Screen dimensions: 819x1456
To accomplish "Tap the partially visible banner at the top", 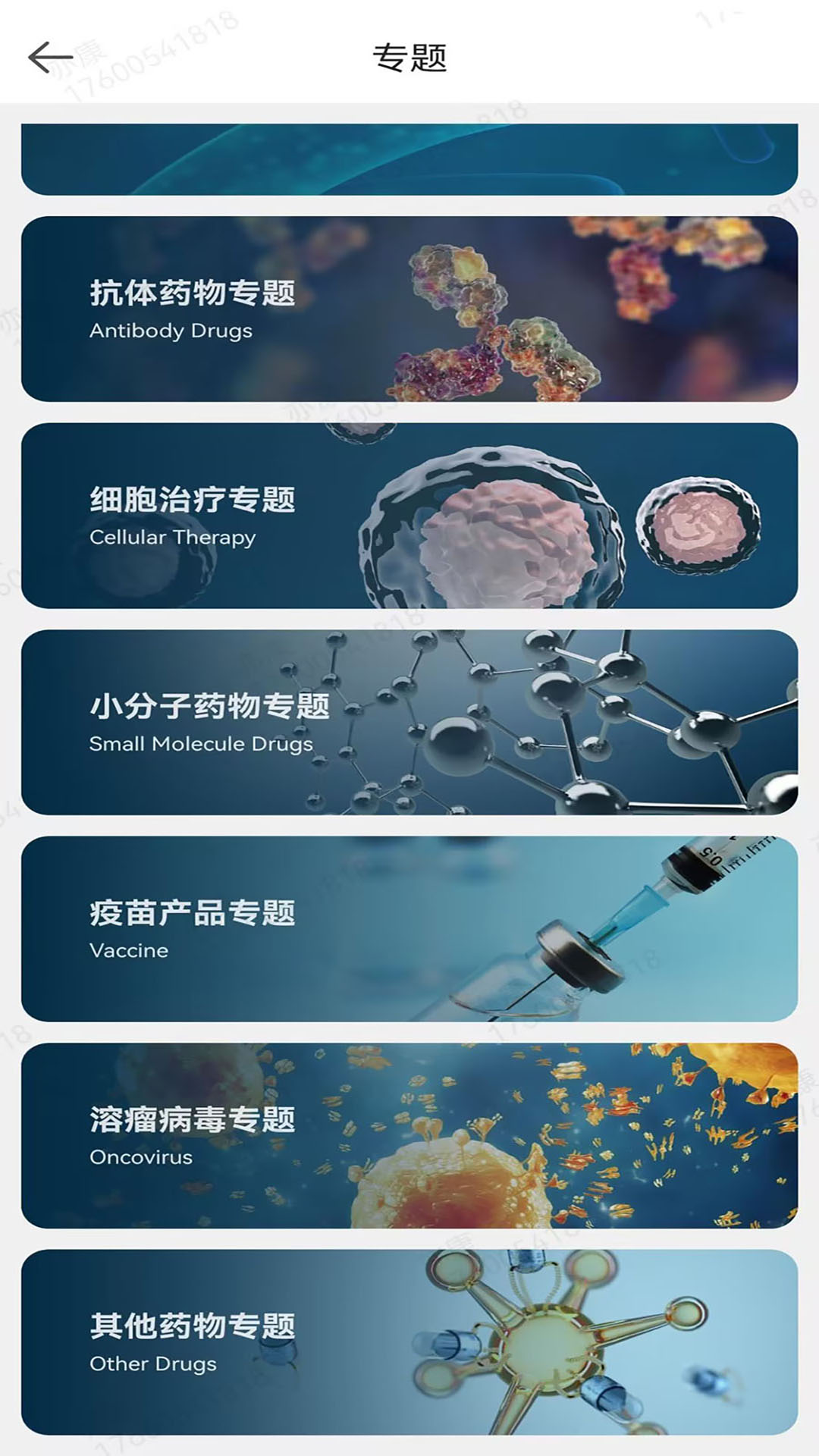I will pyautogui.click(x=409, y=155).
